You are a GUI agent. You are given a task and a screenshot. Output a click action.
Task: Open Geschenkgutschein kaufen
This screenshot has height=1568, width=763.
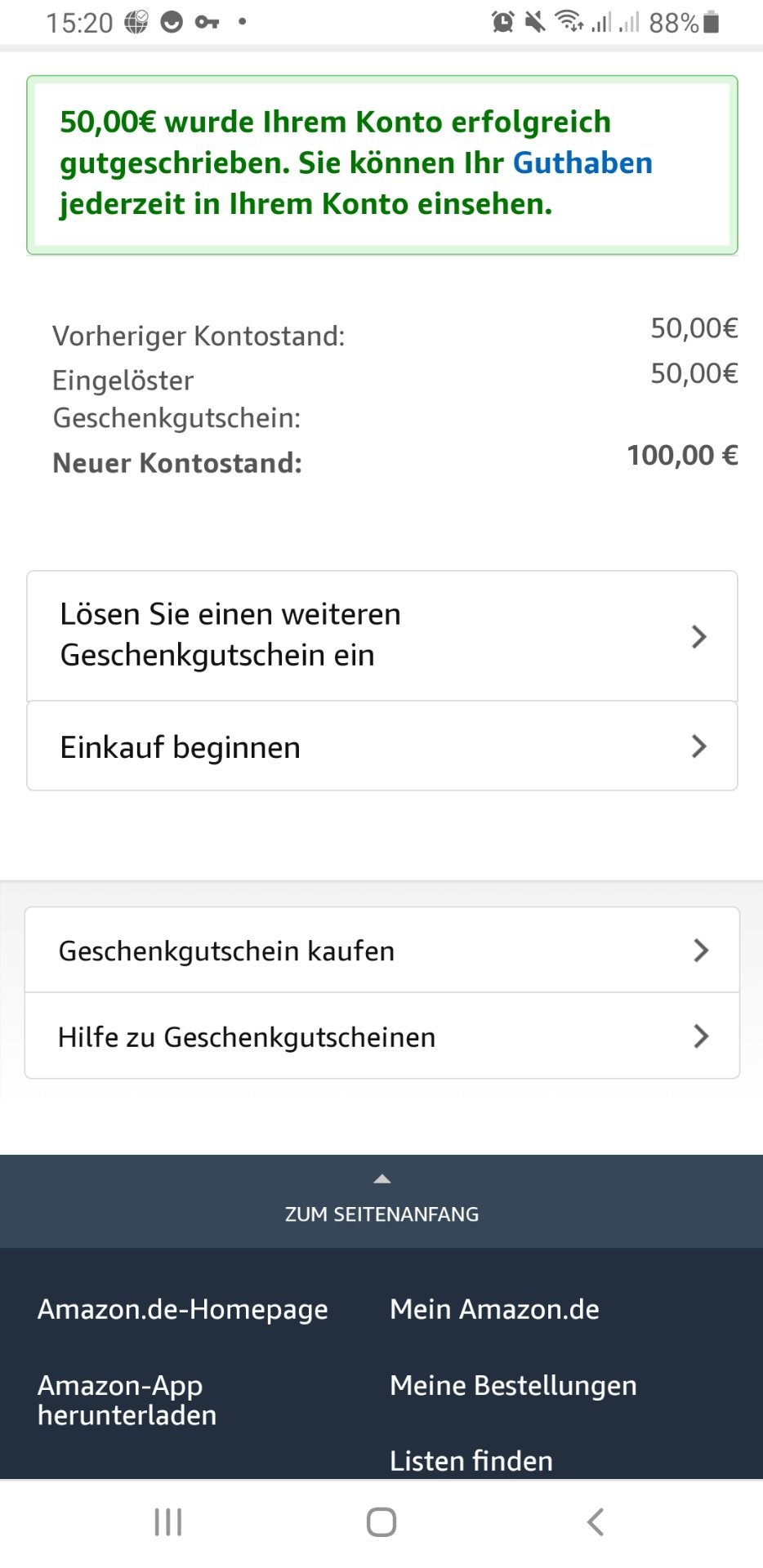(382, 950)
